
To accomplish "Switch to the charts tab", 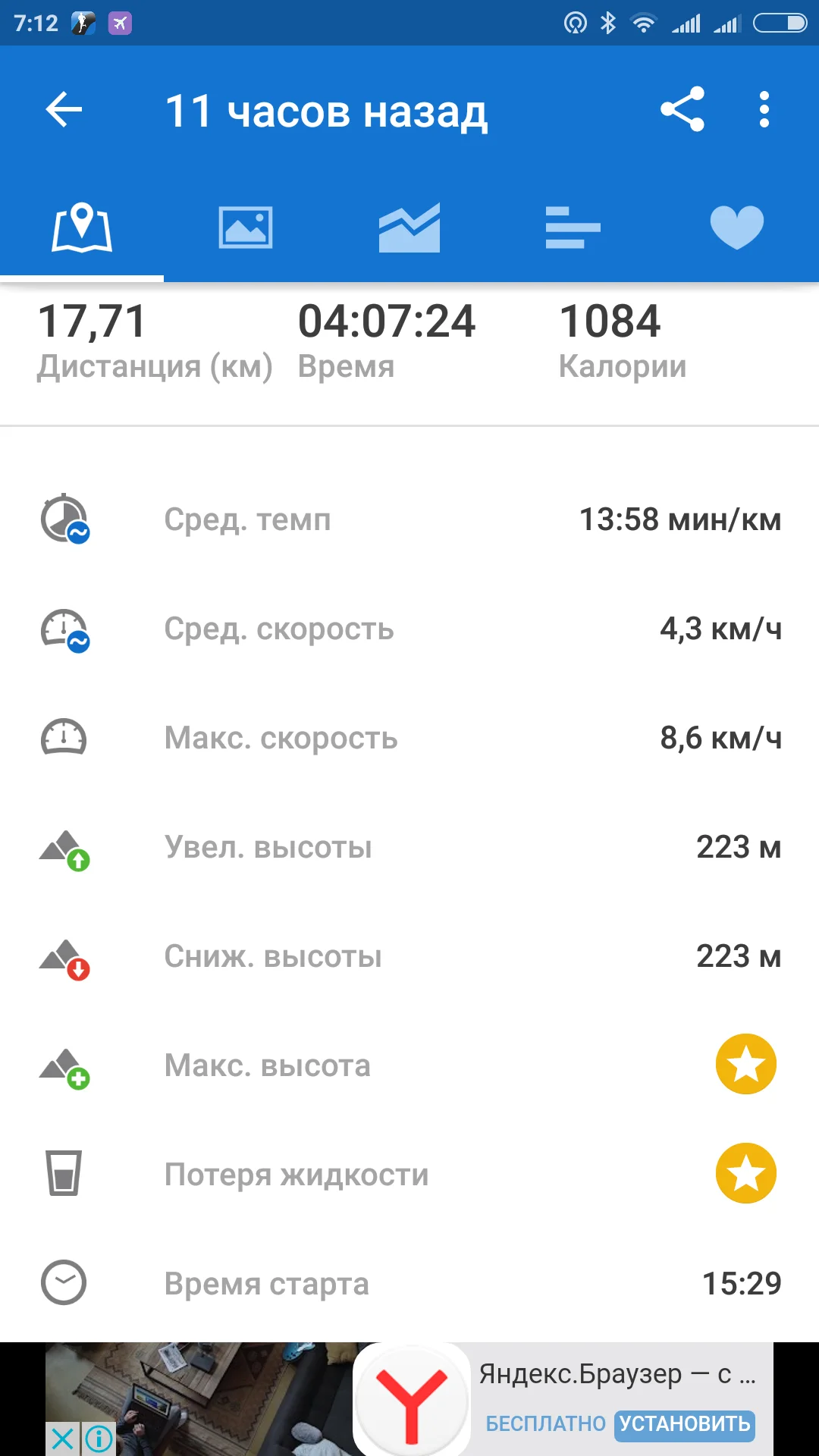I will pos(409,227).
